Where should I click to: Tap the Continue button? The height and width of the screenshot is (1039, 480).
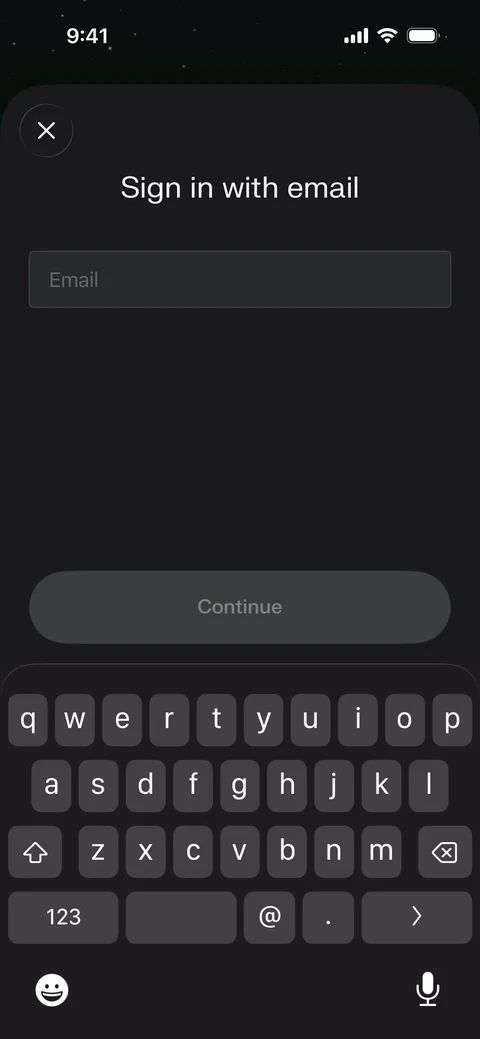240,607
